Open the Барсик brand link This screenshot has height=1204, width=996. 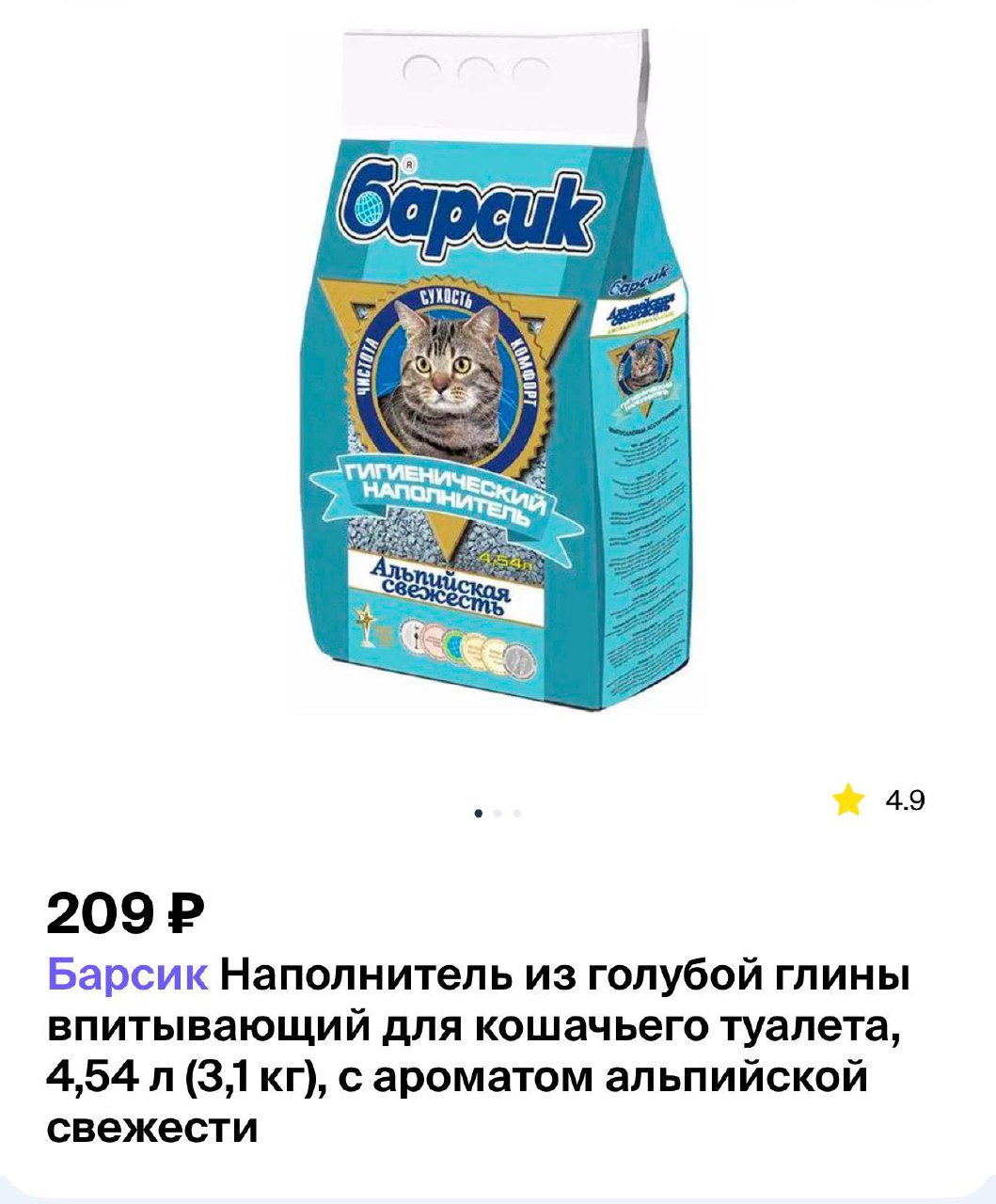[128, 976]
